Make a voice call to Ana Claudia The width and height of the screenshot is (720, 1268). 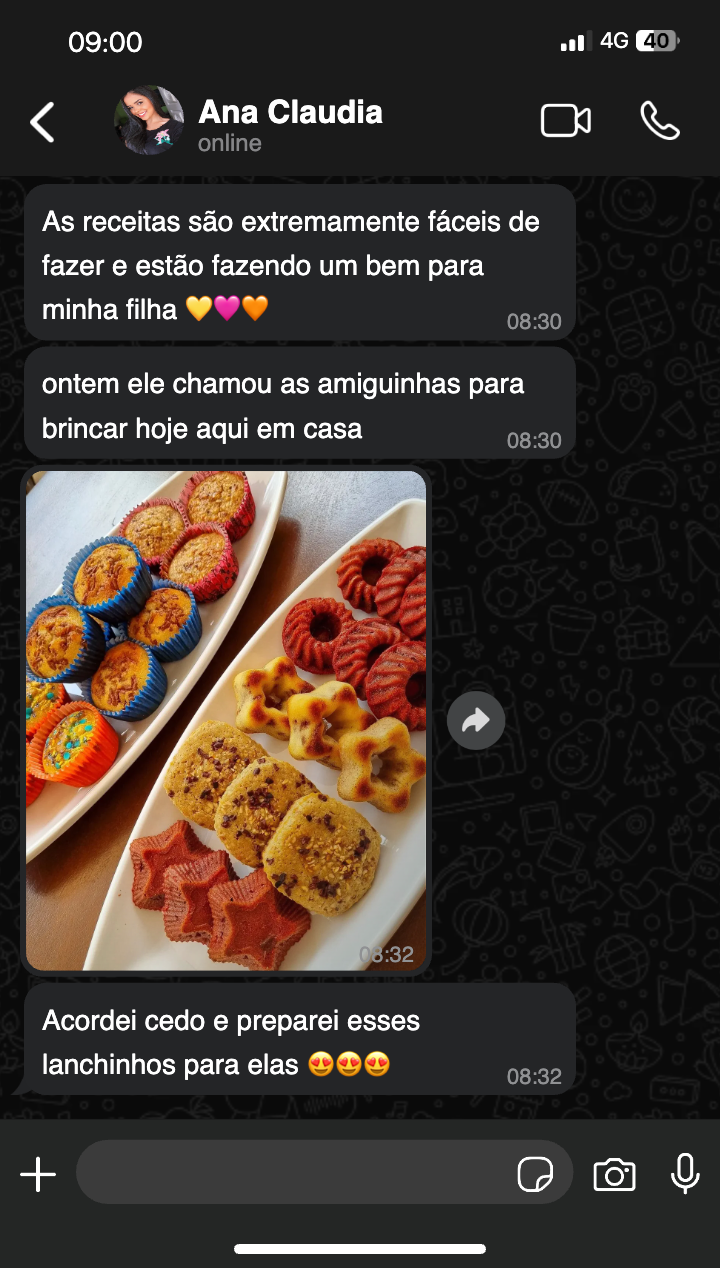click(x=659, y=120)
